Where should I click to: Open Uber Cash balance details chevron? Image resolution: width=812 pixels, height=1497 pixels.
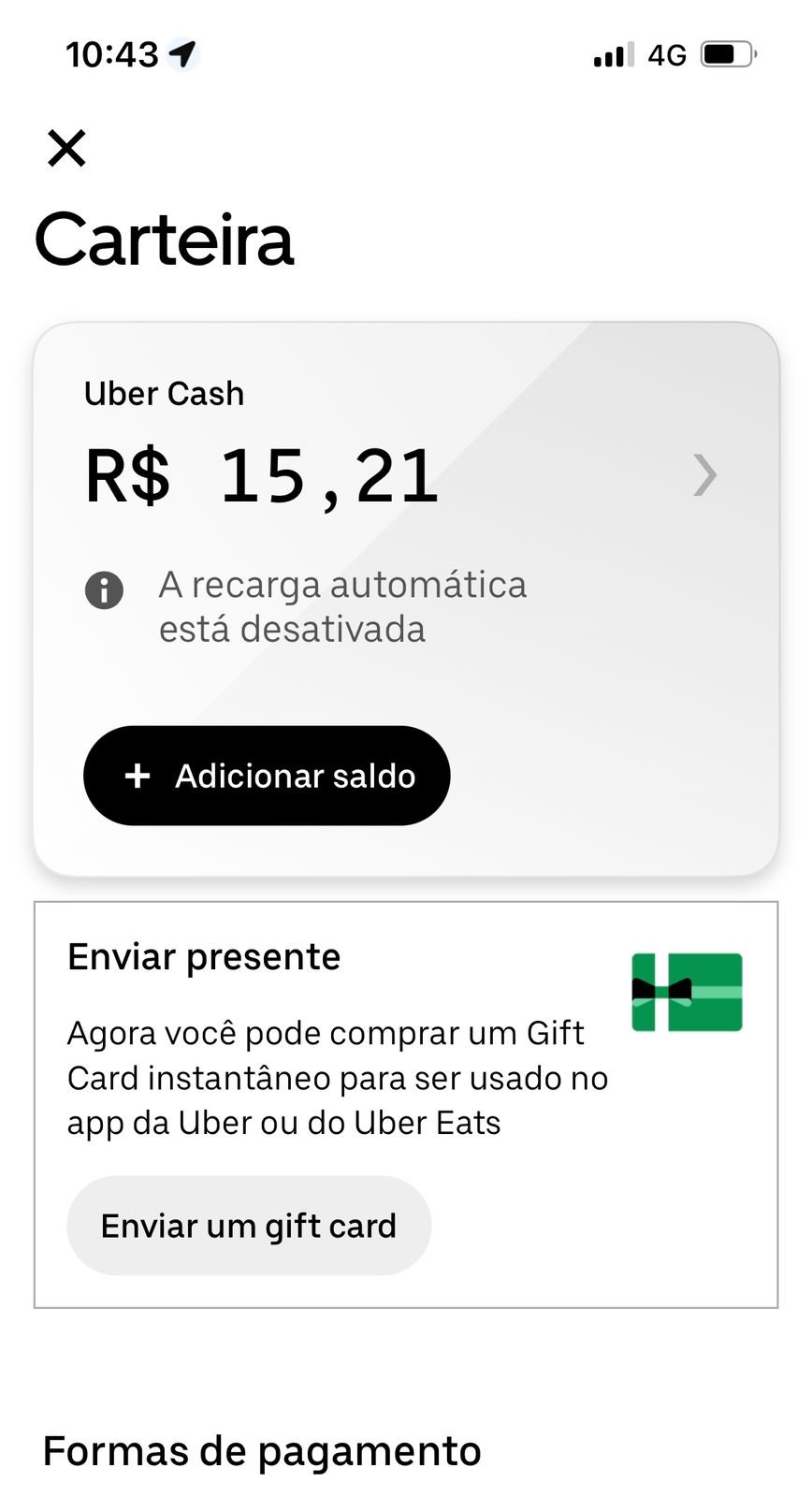pos(705,474)
